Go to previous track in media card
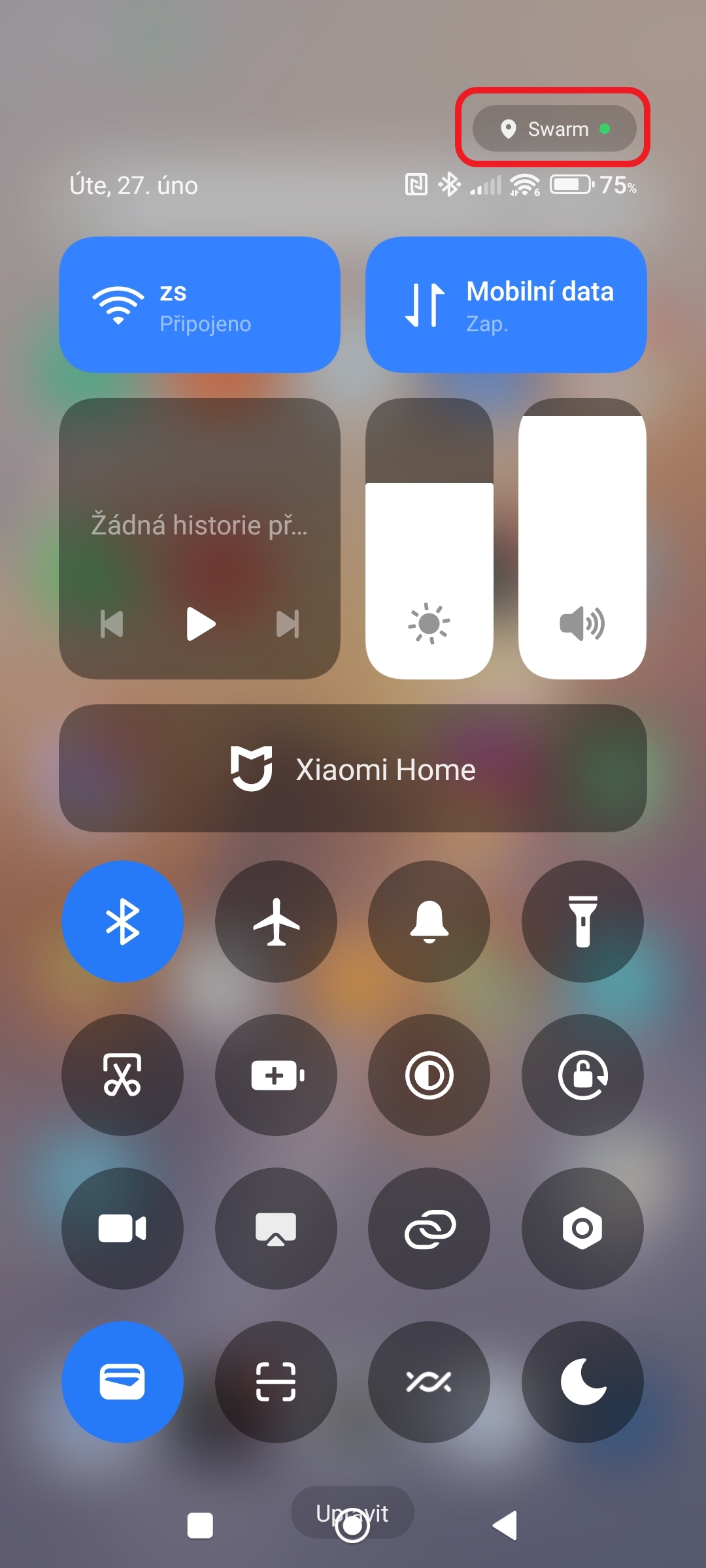Viewport: 706px width, 1568px height. coord(112,624)
